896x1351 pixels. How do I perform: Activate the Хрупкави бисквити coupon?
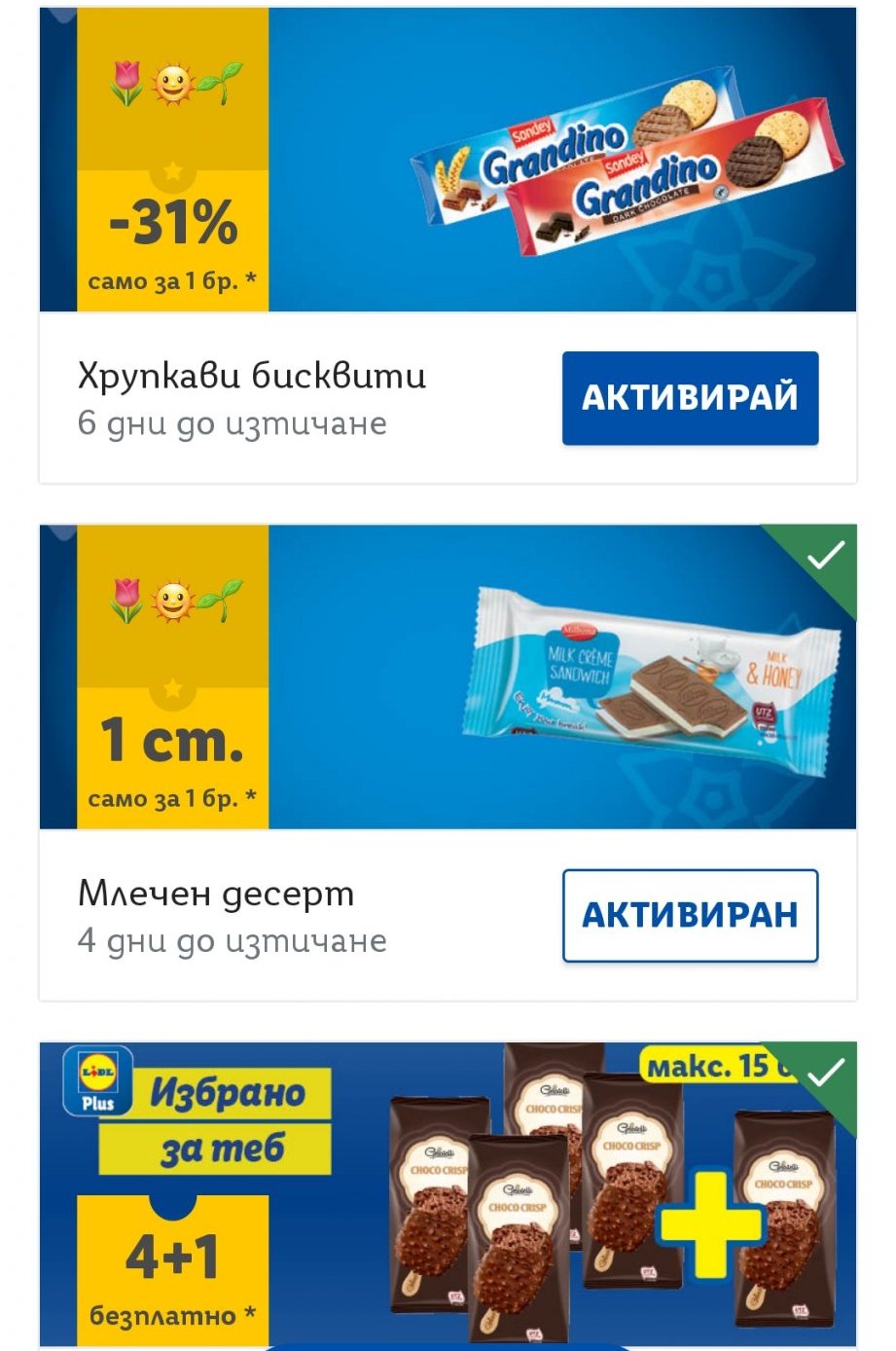(690, 398)
